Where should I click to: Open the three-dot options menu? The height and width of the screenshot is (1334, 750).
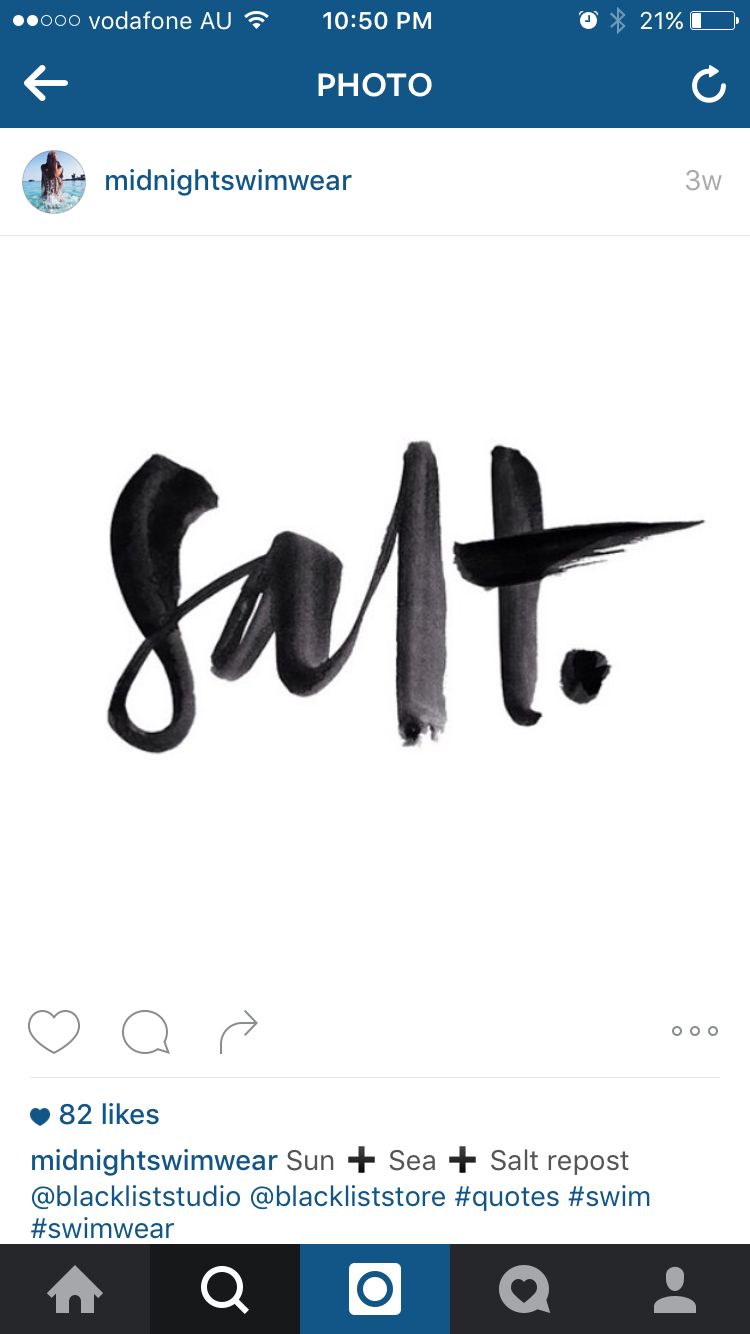(x=695, y=1031)
